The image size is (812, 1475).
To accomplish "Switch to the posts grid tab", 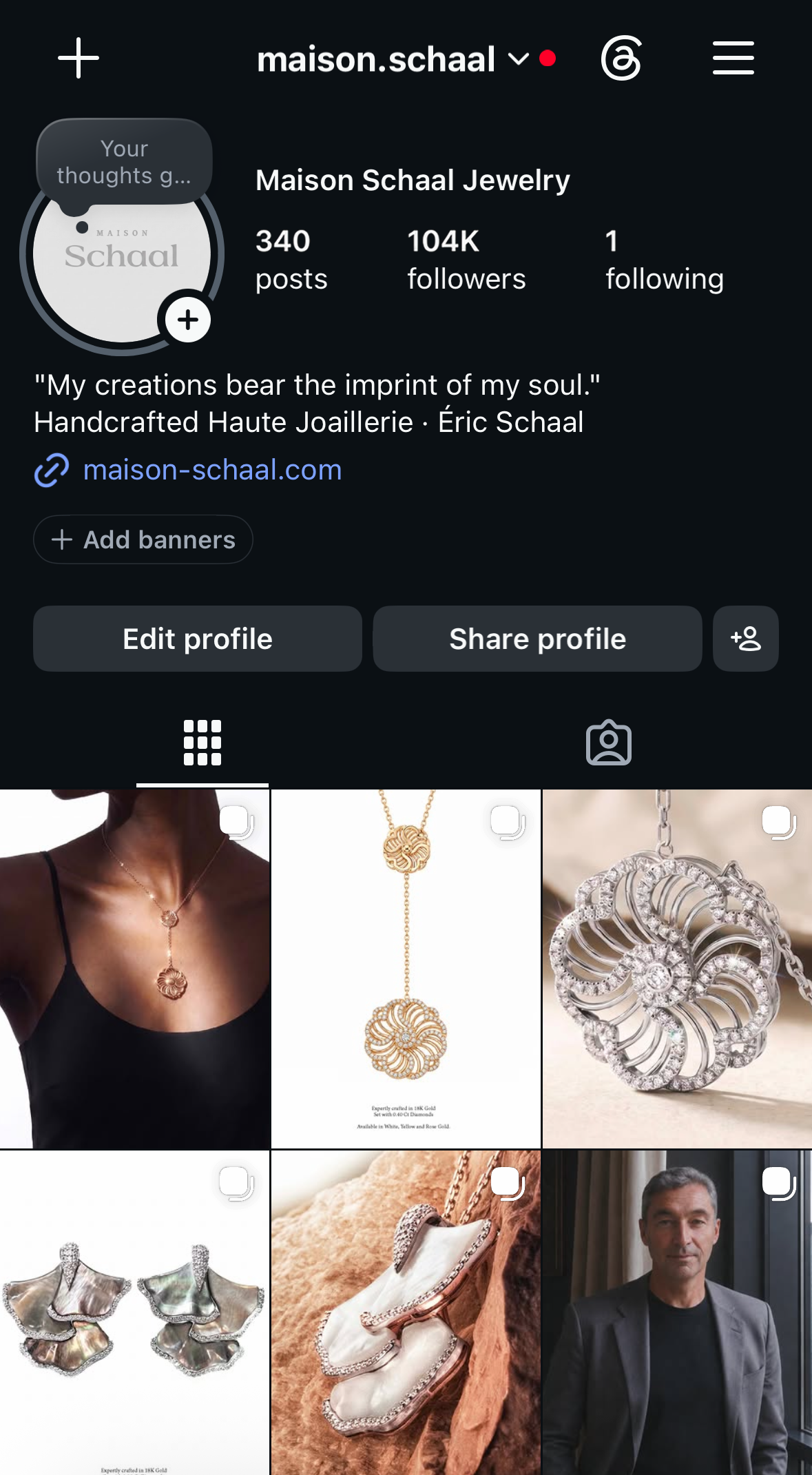I will point(202,743).
